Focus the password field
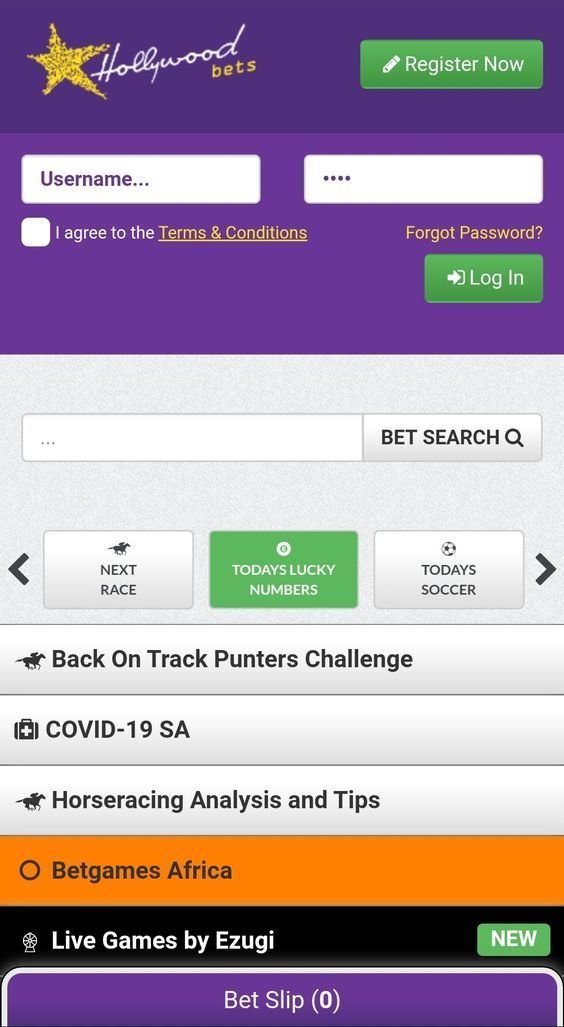This screenshot has height=1027, width=564. pos(423,179)
